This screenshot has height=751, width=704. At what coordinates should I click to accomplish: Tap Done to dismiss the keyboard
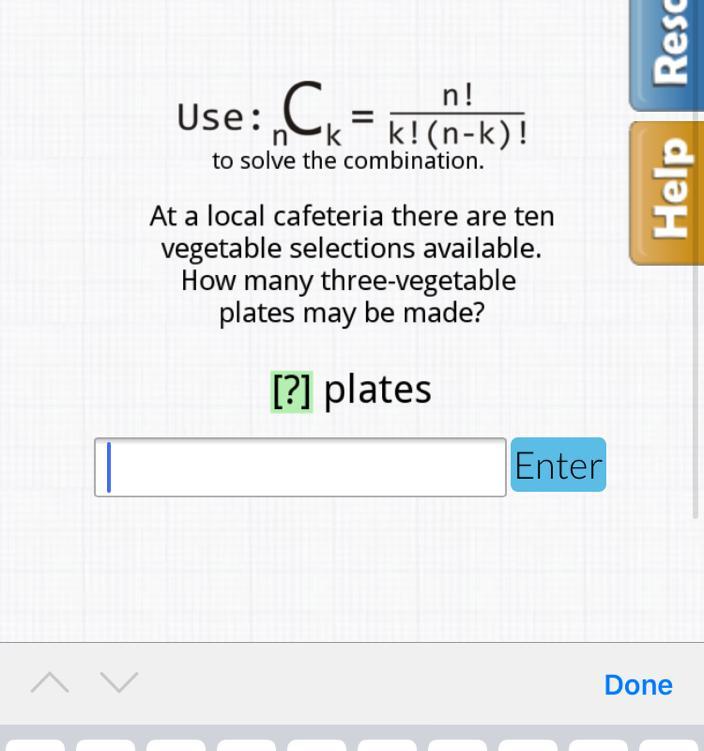638,685
